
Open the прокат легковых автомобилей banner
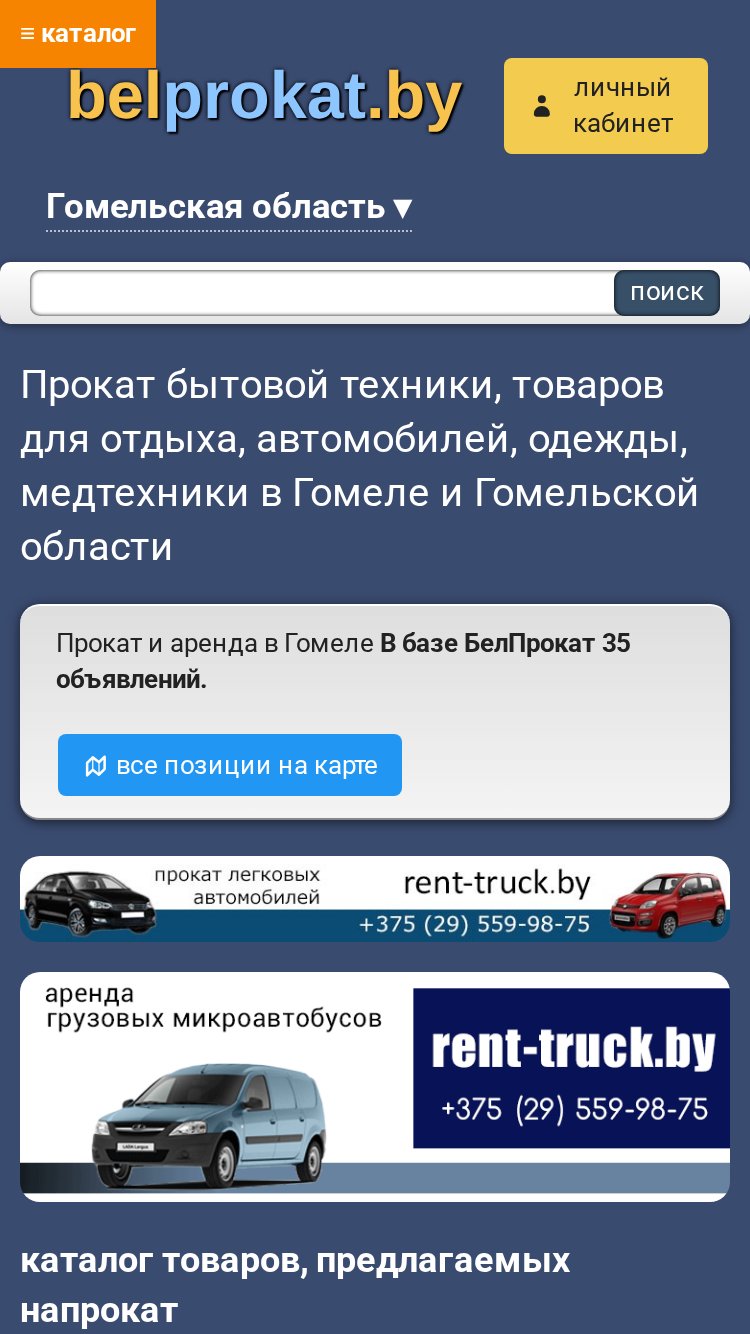375,899
